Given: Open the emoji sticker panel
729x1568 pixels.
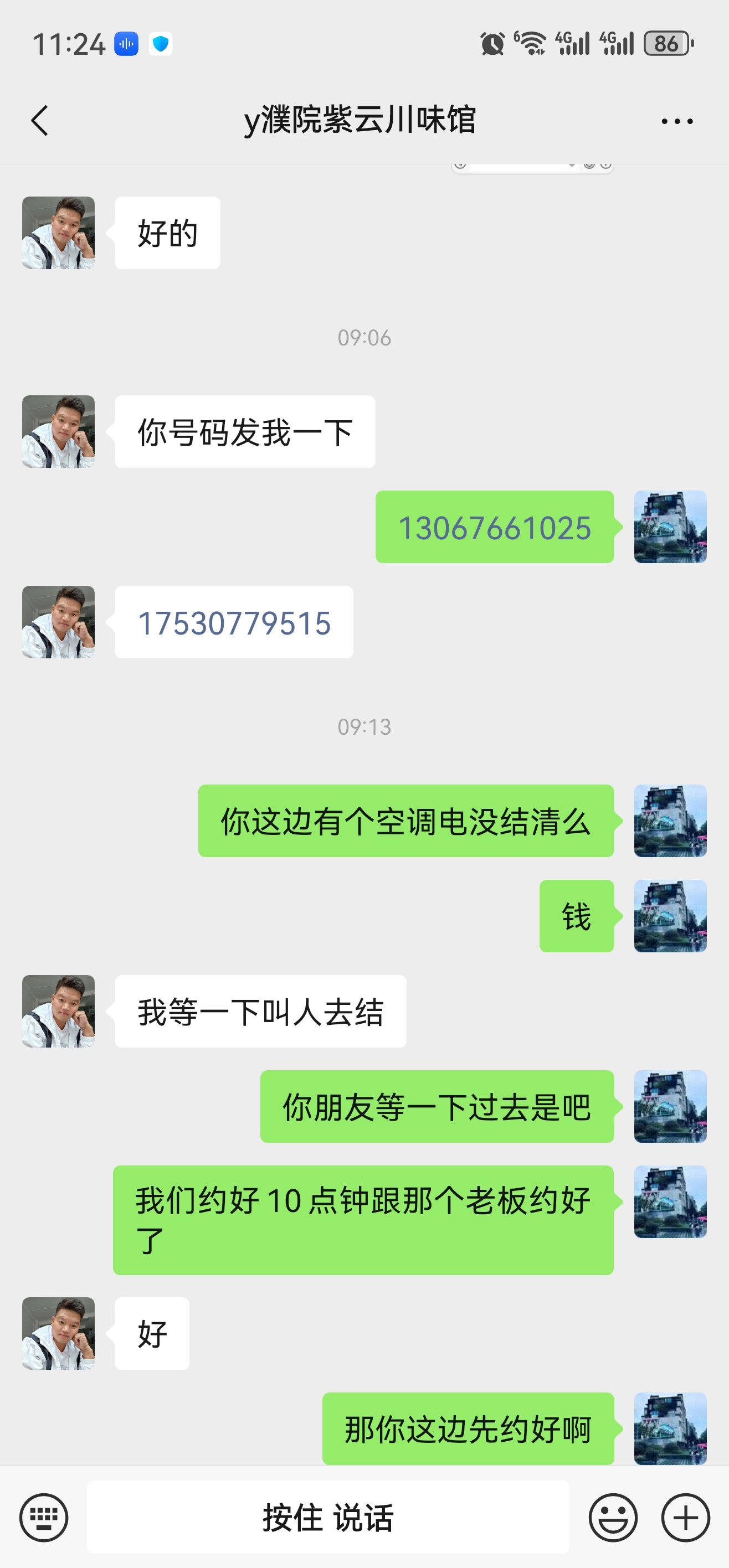Looking at the screenshot, I should click(613, 1518).
